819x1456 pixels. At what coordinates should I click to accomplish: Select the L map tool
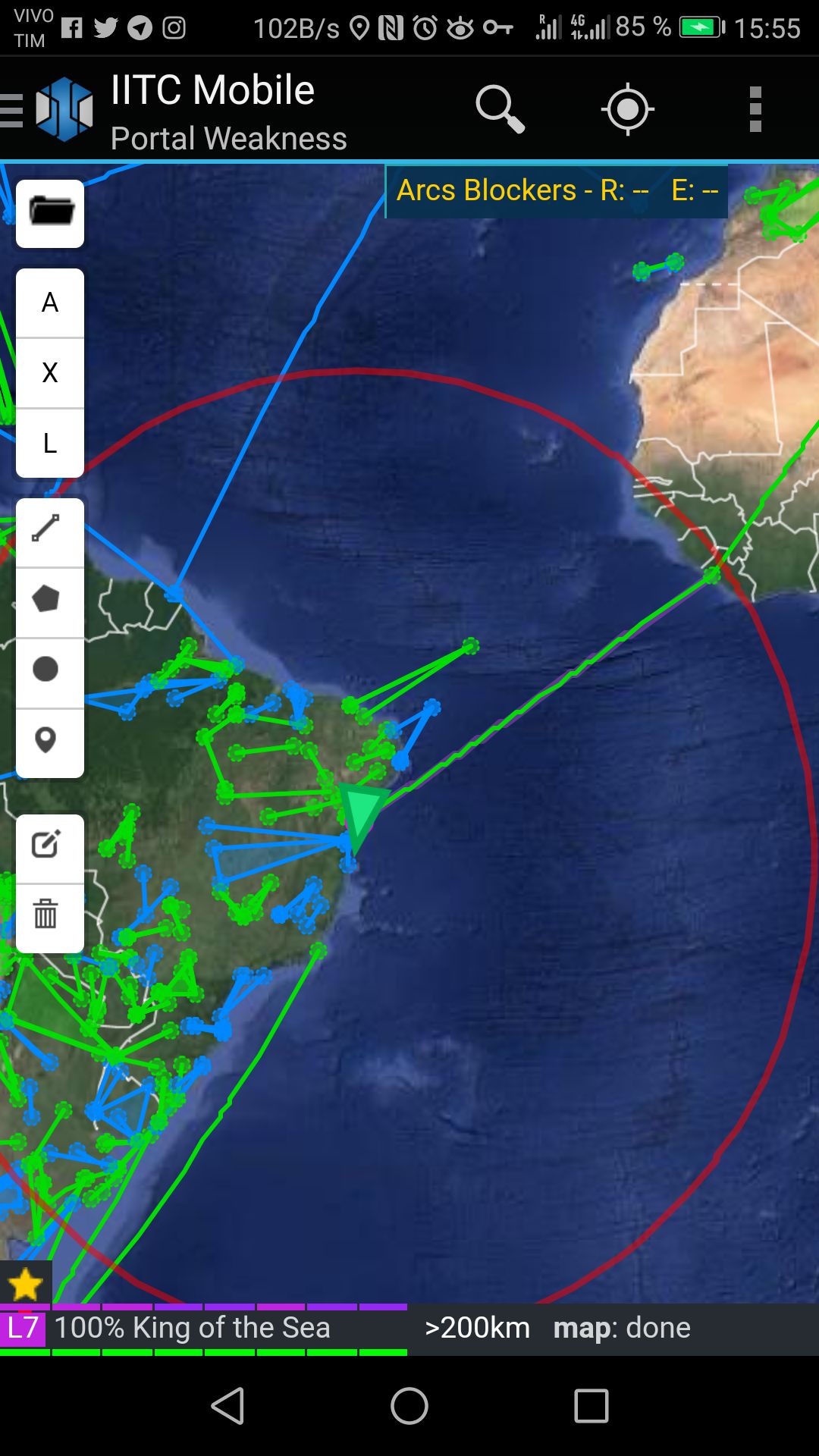(x=50, y=443)
